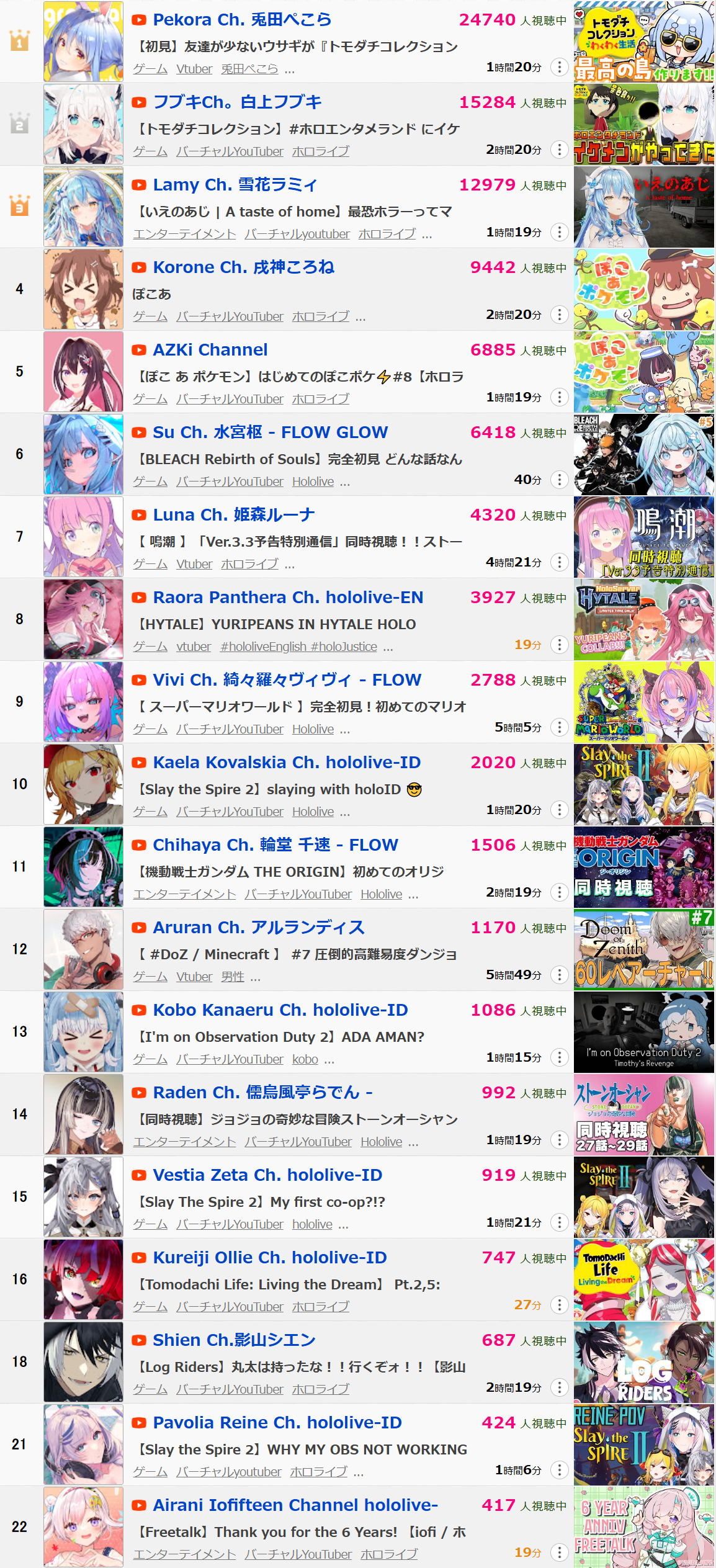Open Su Ch. 水宮枢 stream thumbnail
Screen dimensions: 716x1568
click(x=644, y=454)
